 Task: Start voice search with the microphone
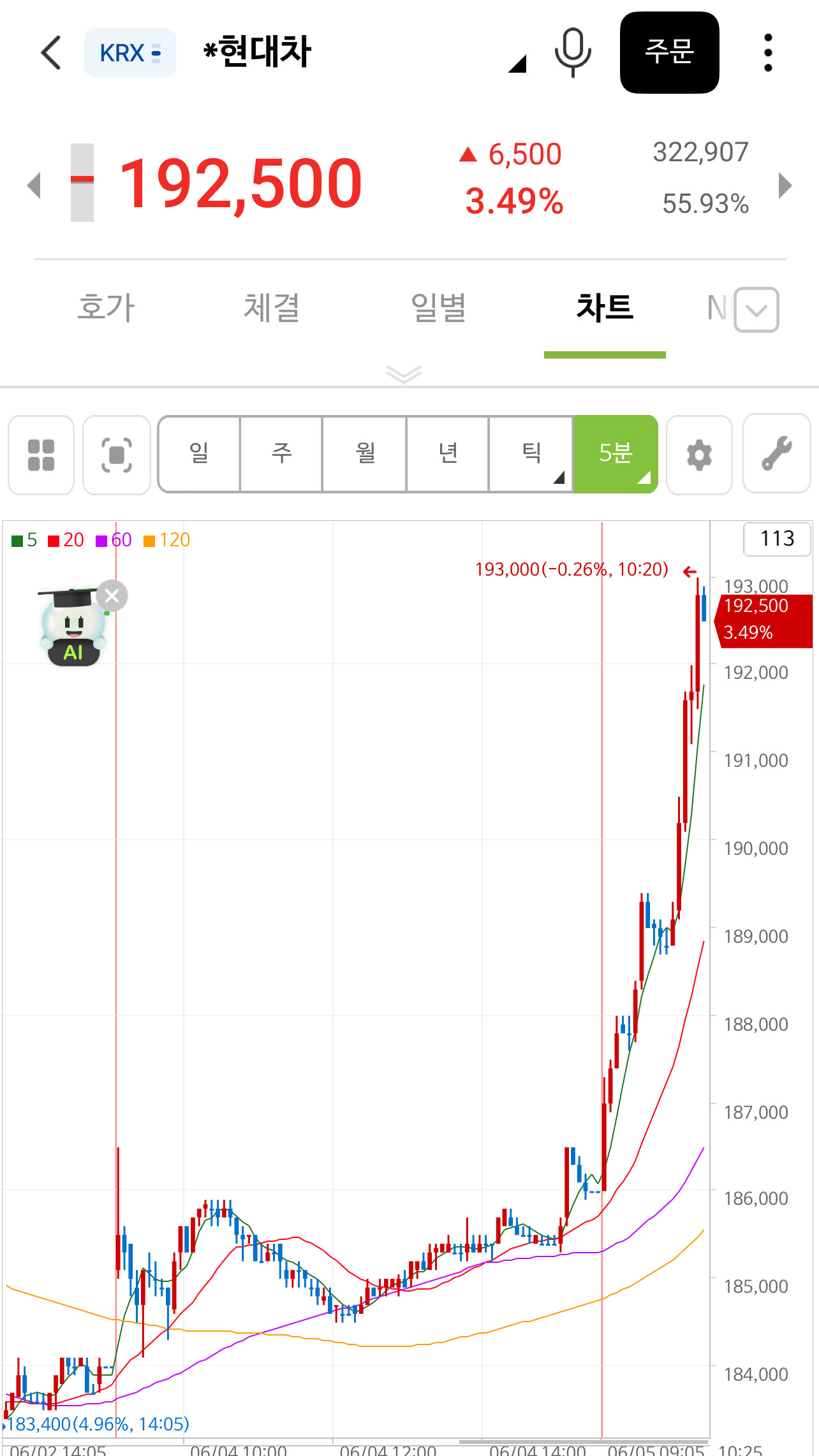(x=573, y=52)
